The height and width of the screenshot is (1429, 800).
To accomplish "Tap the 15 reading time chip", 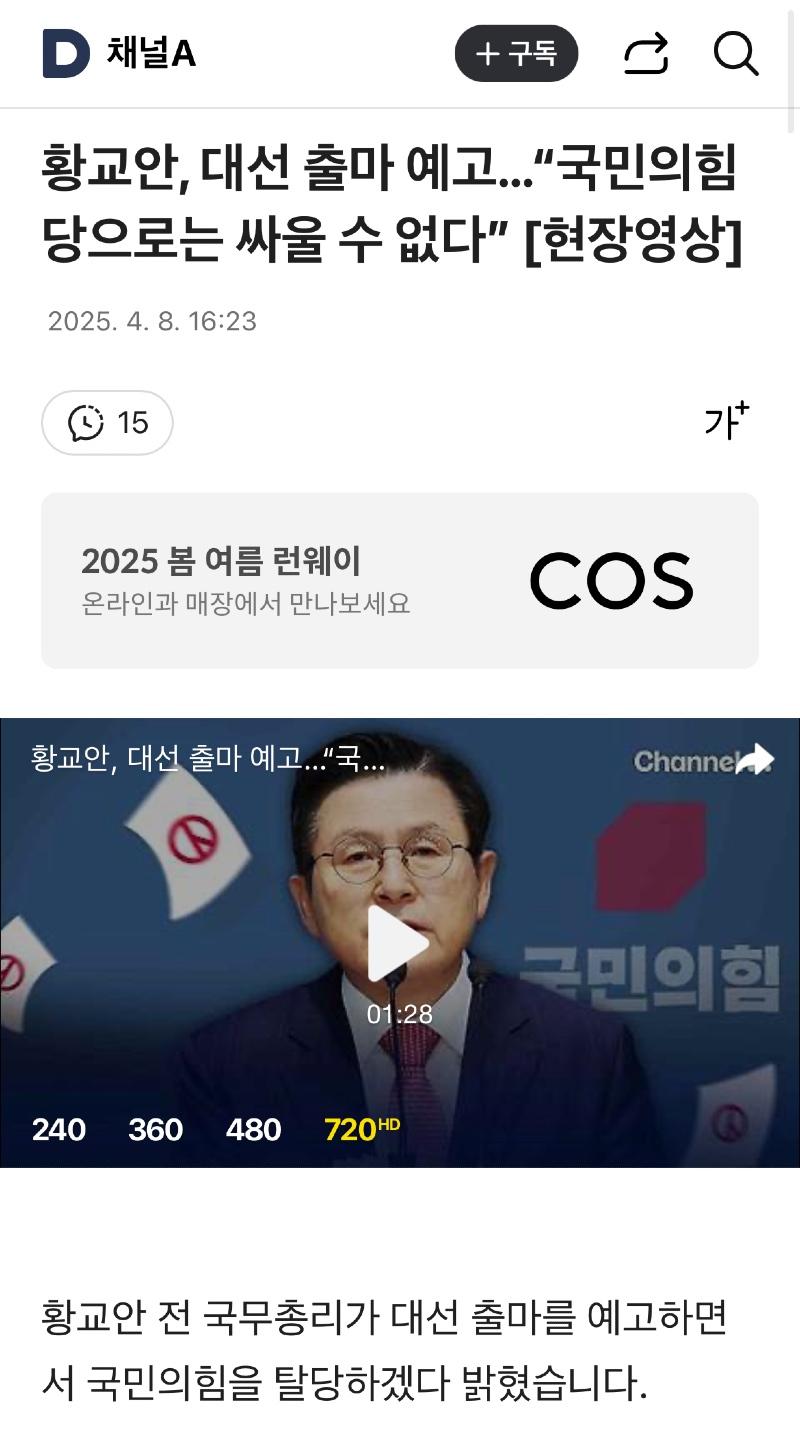I will tap(107, 423).
